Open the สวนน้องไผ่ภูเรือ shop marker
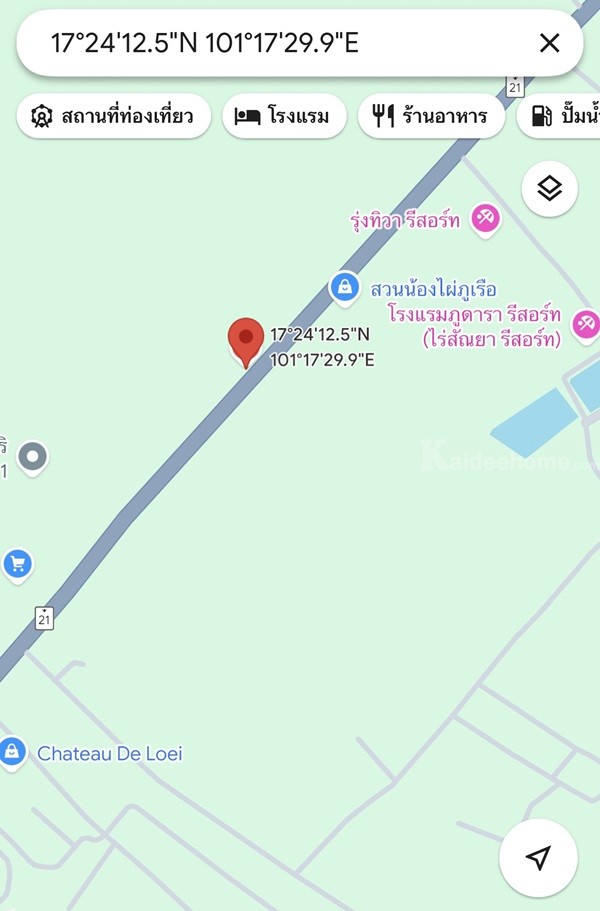The height and width of the screenshot is (911, 600). pos(344,289)
